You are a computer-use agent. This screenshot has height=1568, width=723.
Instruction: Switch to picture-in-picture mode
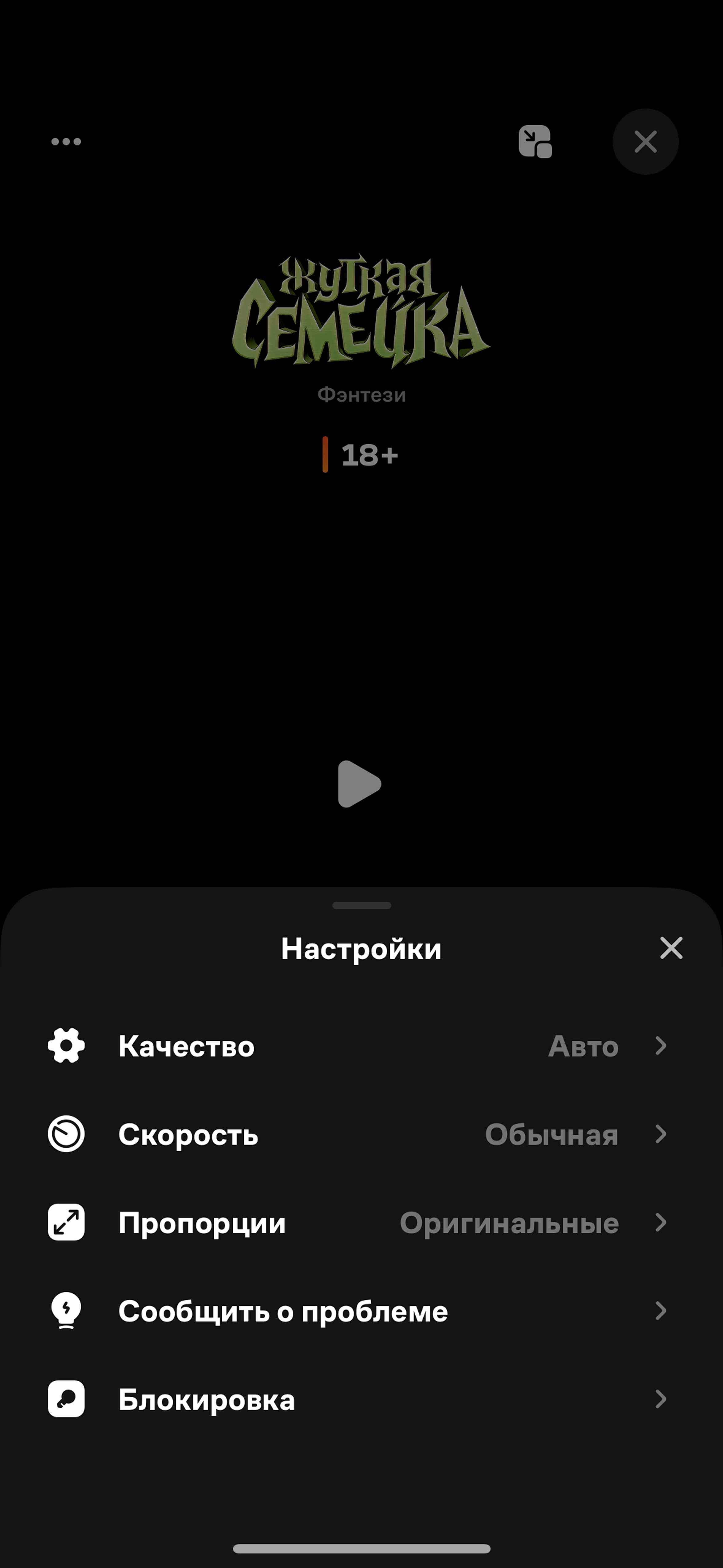tap(535, 142)
